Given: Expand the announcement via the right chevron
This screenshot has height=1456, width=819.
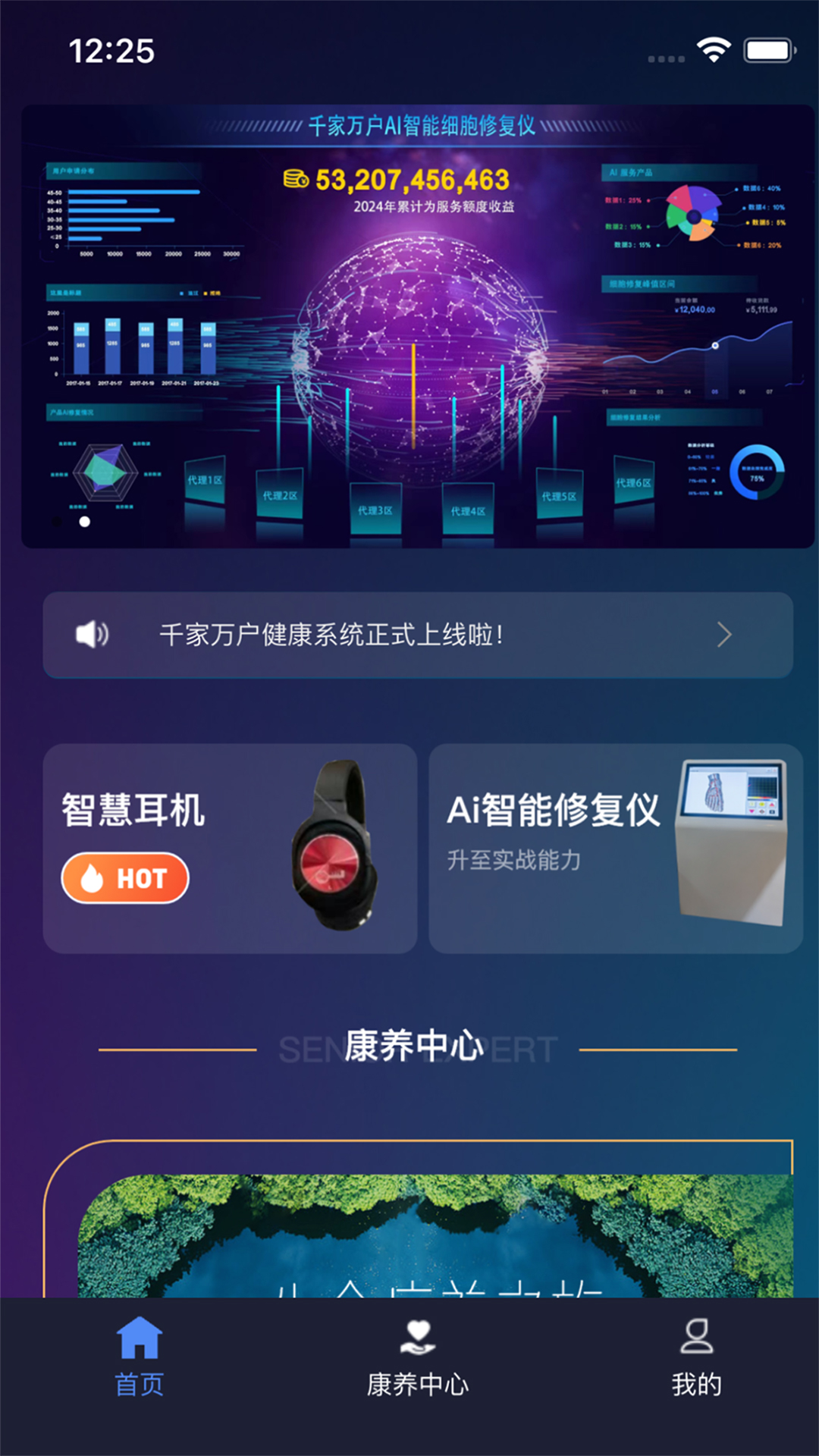Looking at the screenshot, I should pos(726,635).
